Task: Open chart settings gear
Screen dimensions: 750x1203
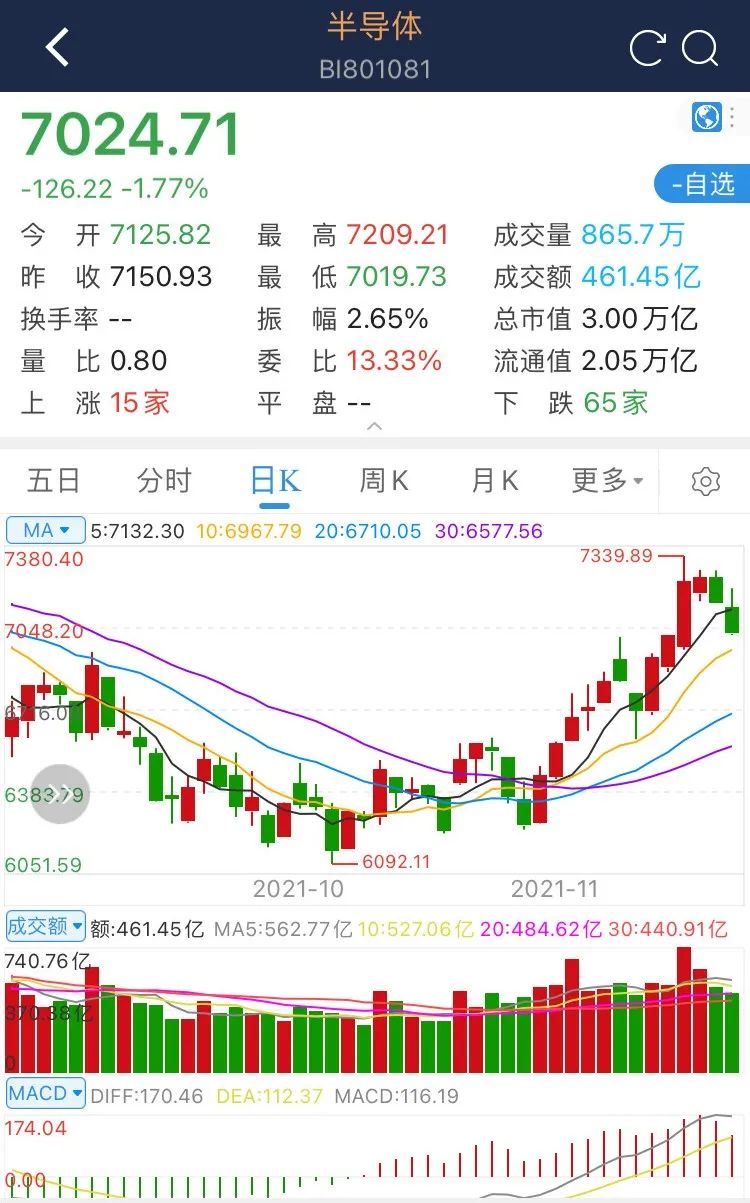Action: tap(706, 482)
